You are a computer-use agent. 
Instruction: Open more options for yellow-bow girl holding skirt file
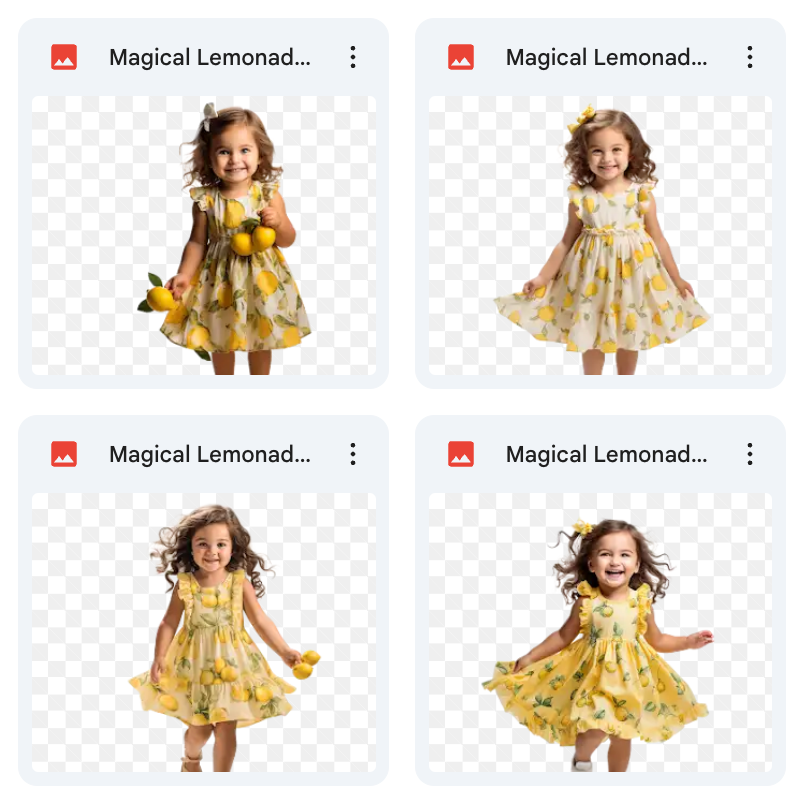tap(749, 58)
